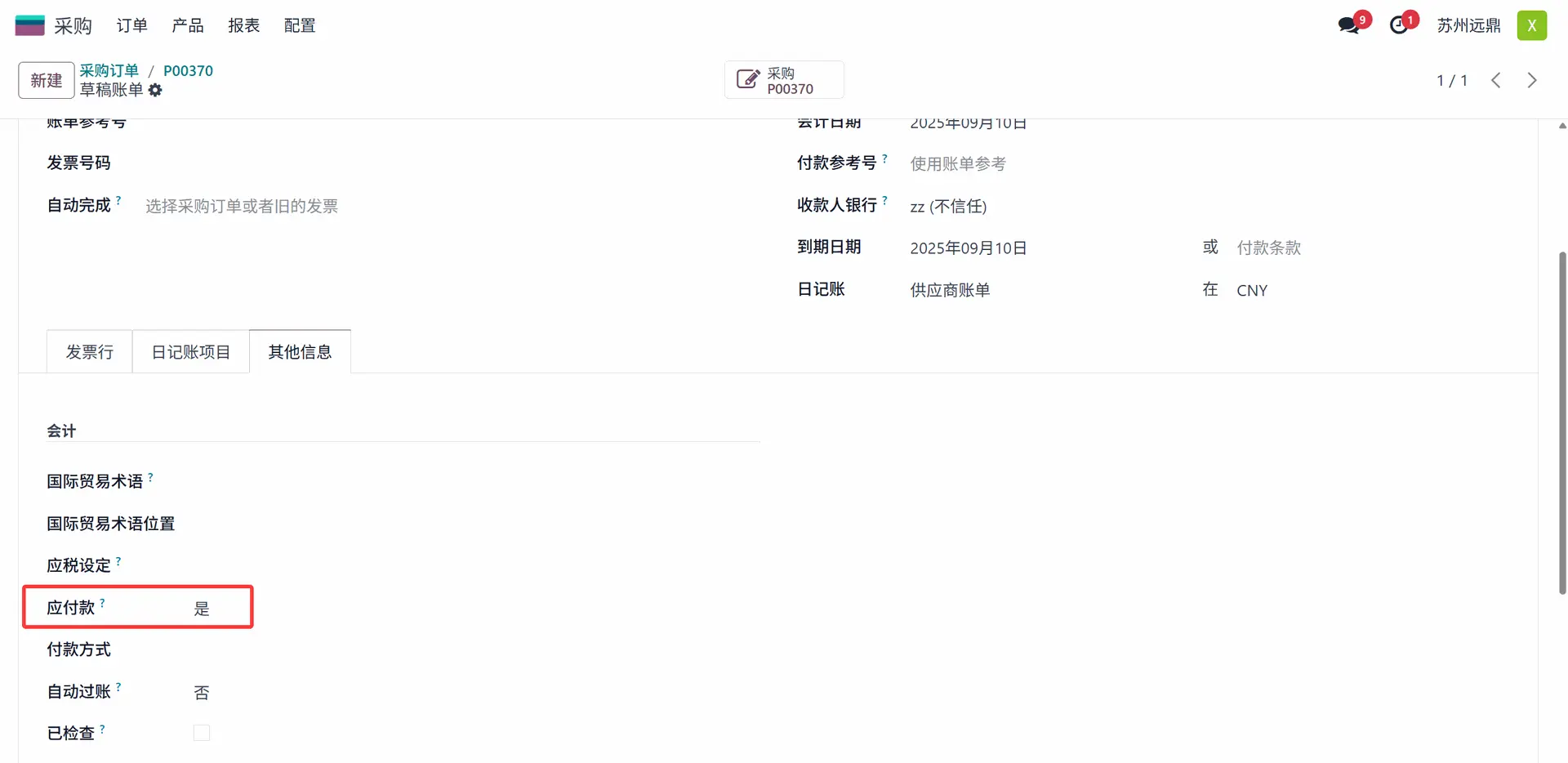Go back to 采购订单 breadcrumb

[109, 70]
